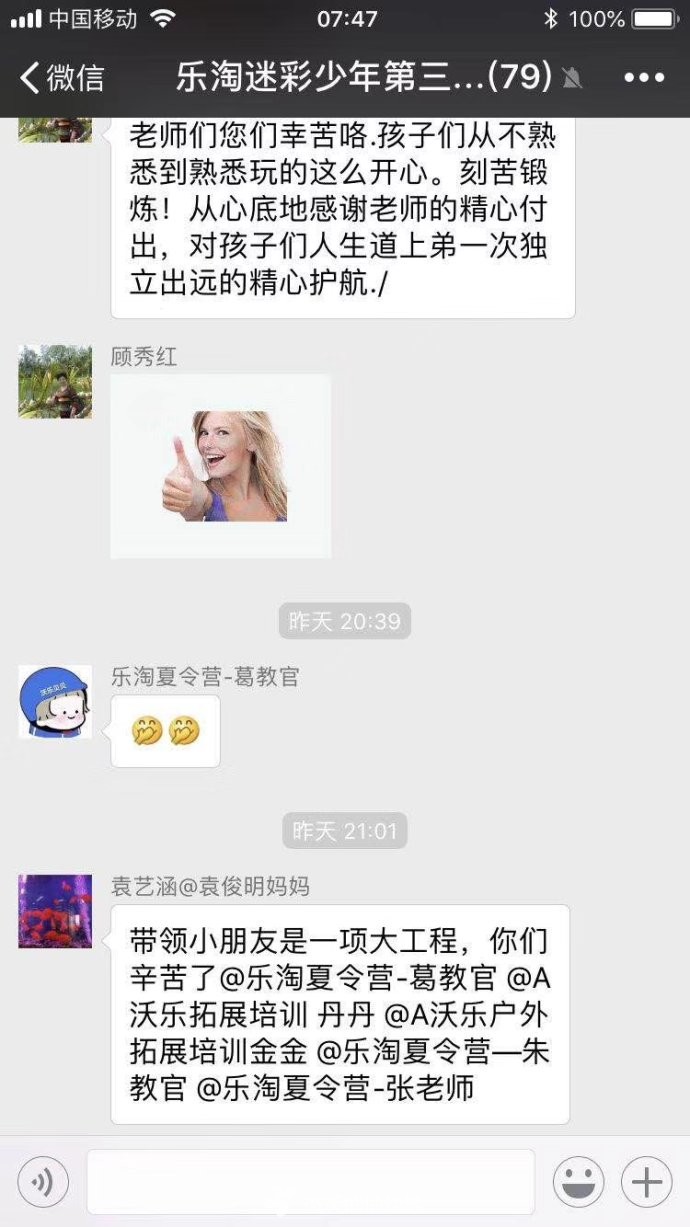690x1227 pixels.
Task: Tap the message text field
Action: [x=311, y=1182]
